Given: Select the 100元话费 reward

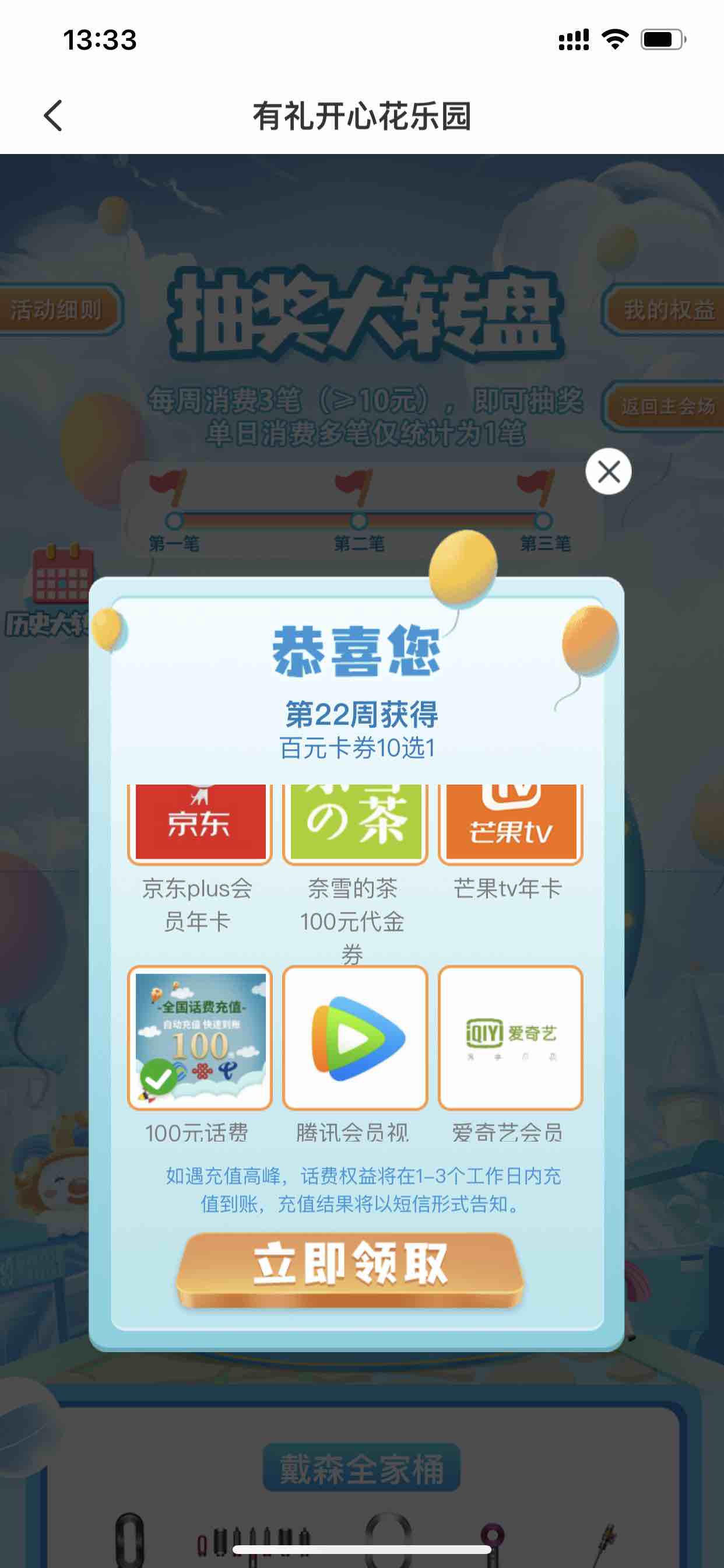Looking at the screenshot, I should point(199,1038).
